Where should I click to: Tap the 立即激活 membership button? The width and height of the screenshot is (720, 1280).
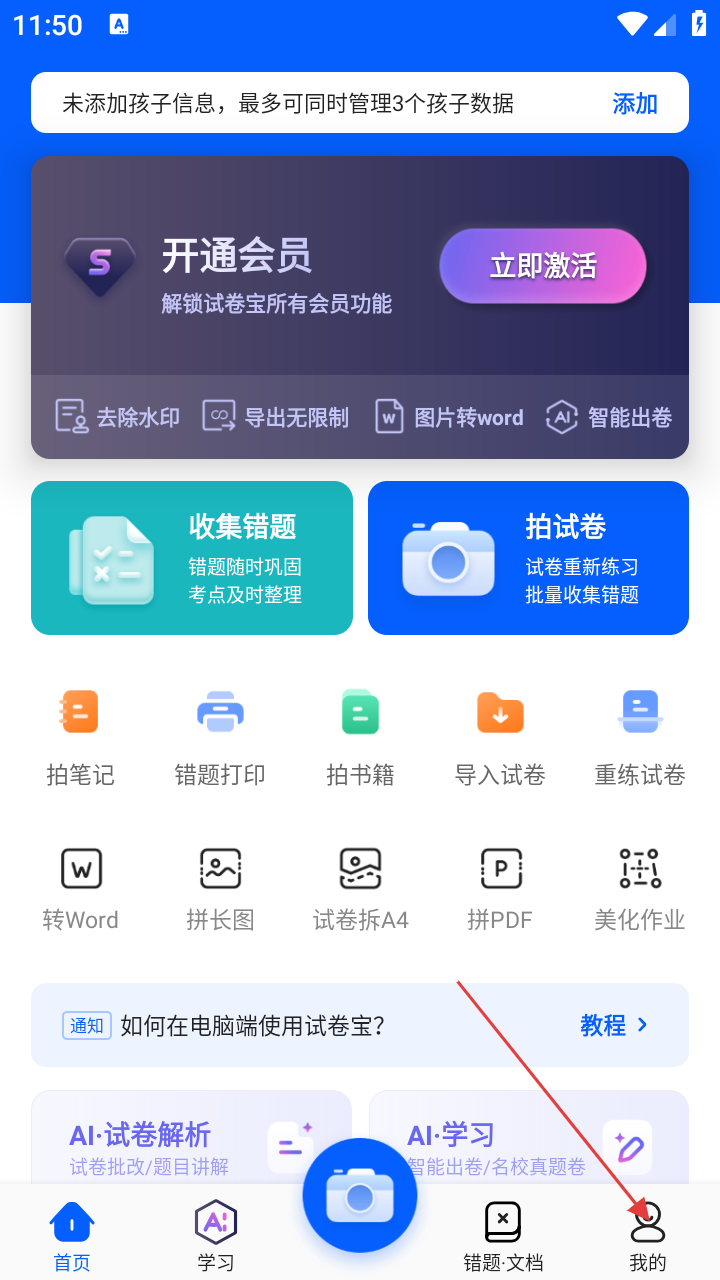(x=542, y=266)
